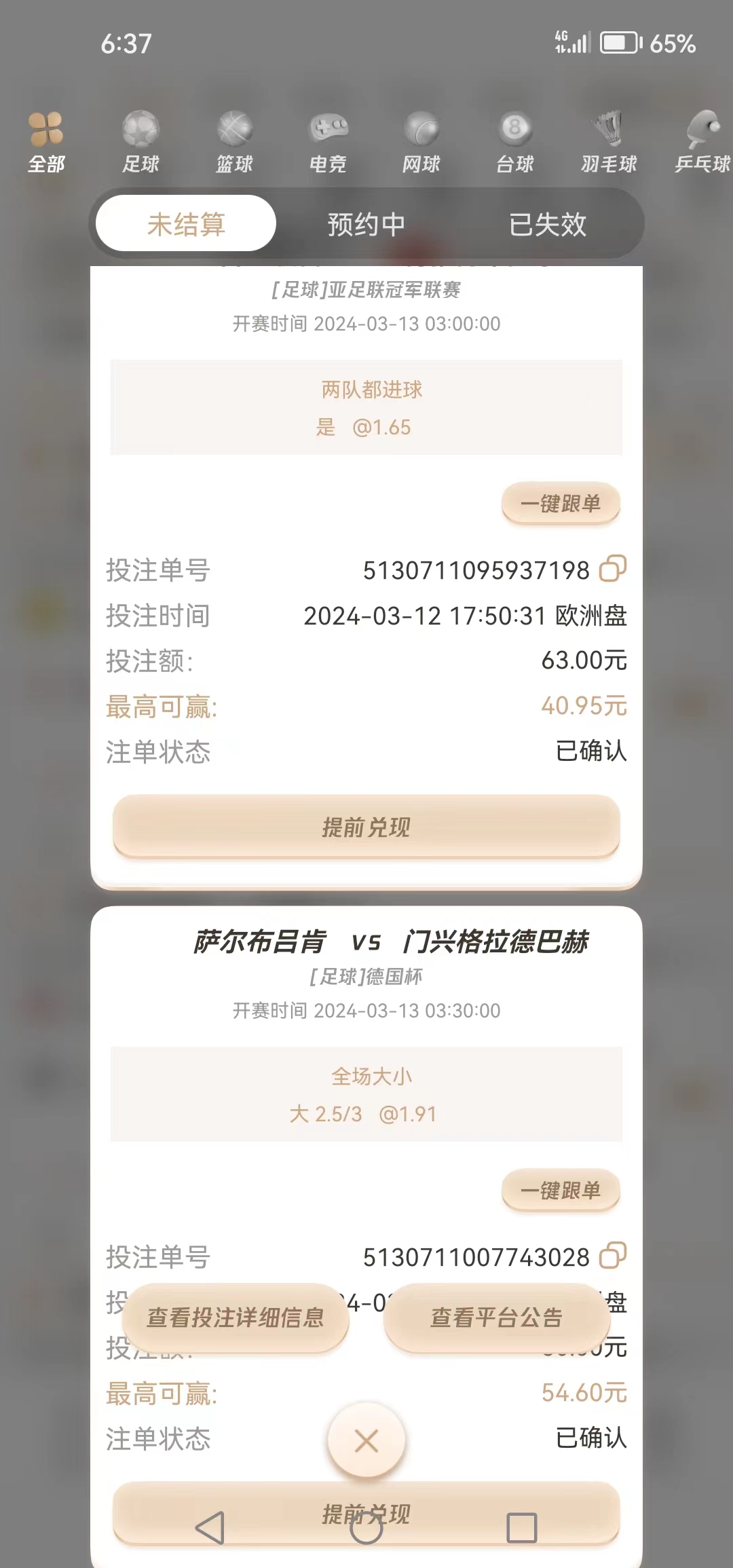Tap 一键跟单 on the 全场大小 bet
This screenshot has height=1568, width=733.
point(561,1191)
